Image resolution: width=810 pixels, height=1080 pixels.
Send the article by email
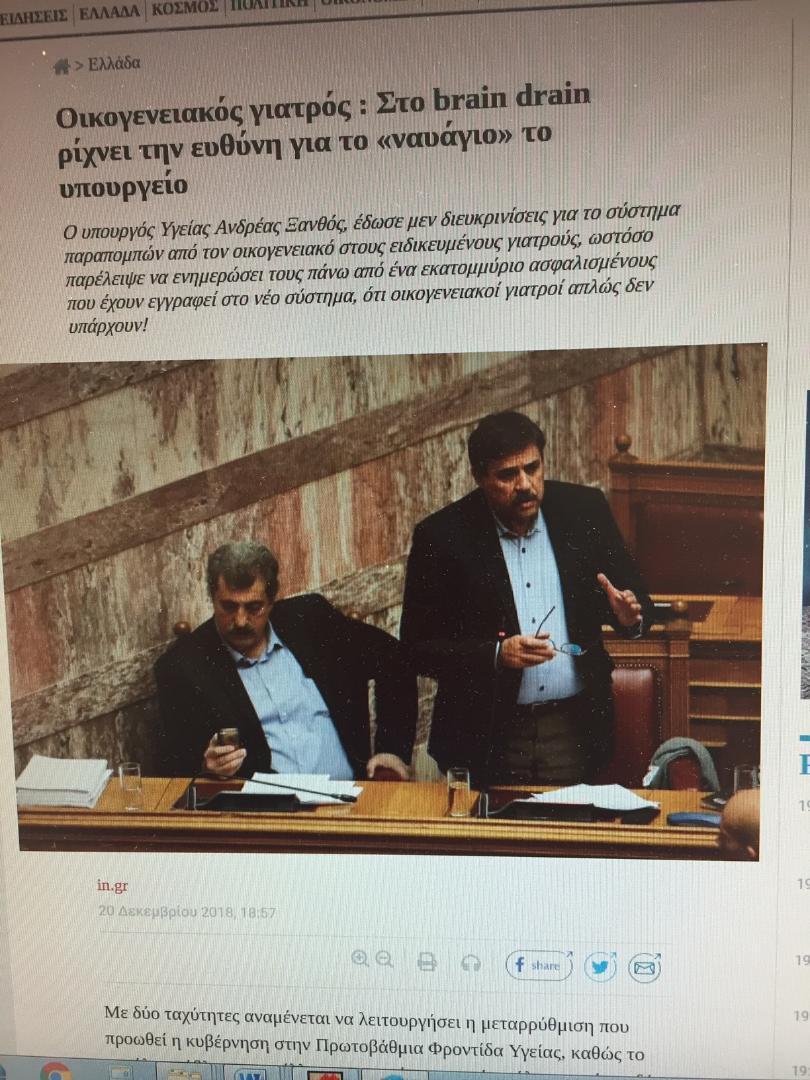tap(644, 968)
